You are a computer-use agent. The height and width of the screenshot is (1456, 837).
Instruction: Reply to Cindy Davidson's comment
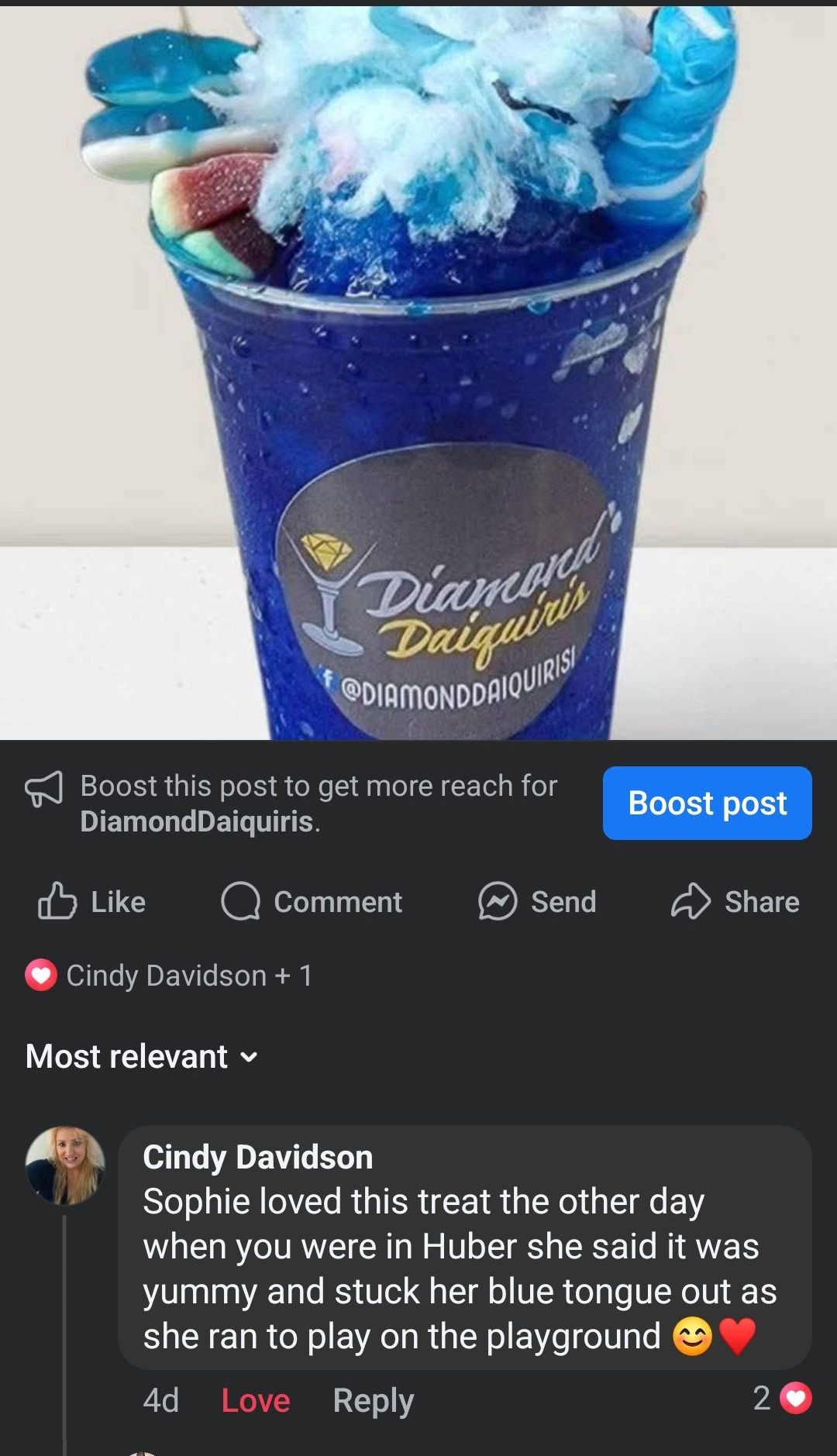373,1400
